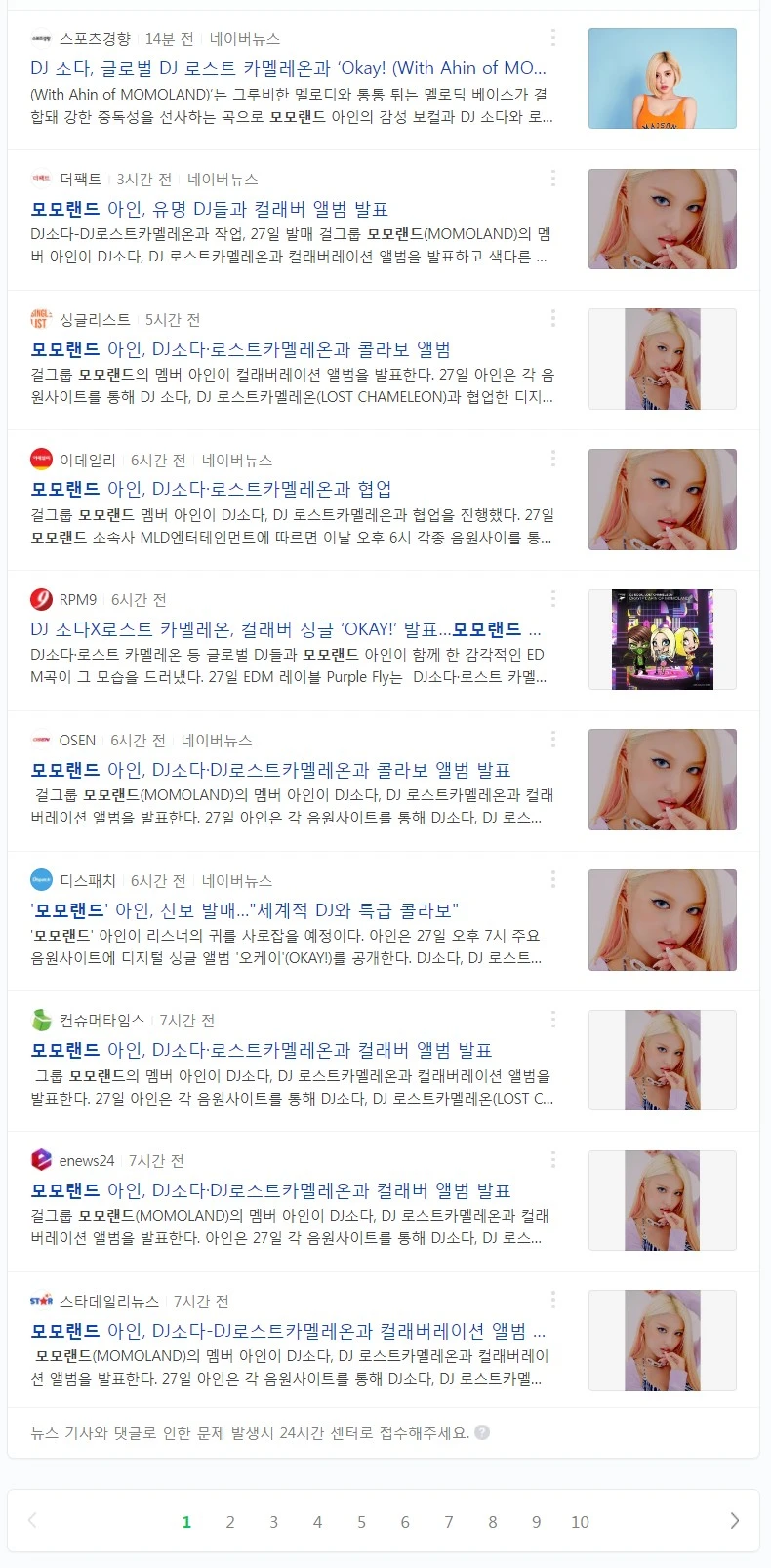Open the 싱글리스트 콜라보 앨범 headline
The height and width of the screenshot is (1568, 771).
point(241,349)
